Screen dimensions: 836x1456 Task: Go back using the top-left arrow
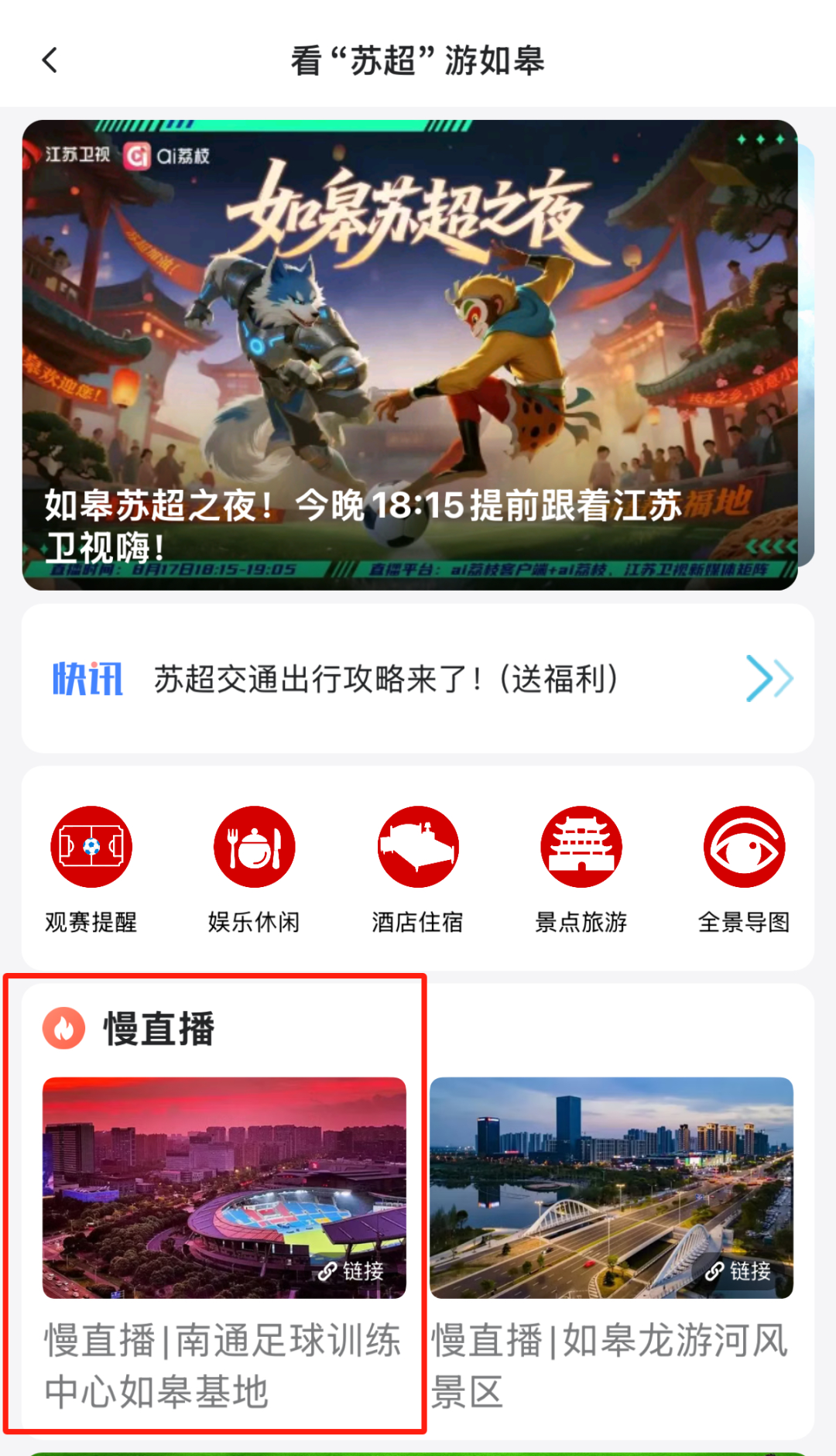50,60
